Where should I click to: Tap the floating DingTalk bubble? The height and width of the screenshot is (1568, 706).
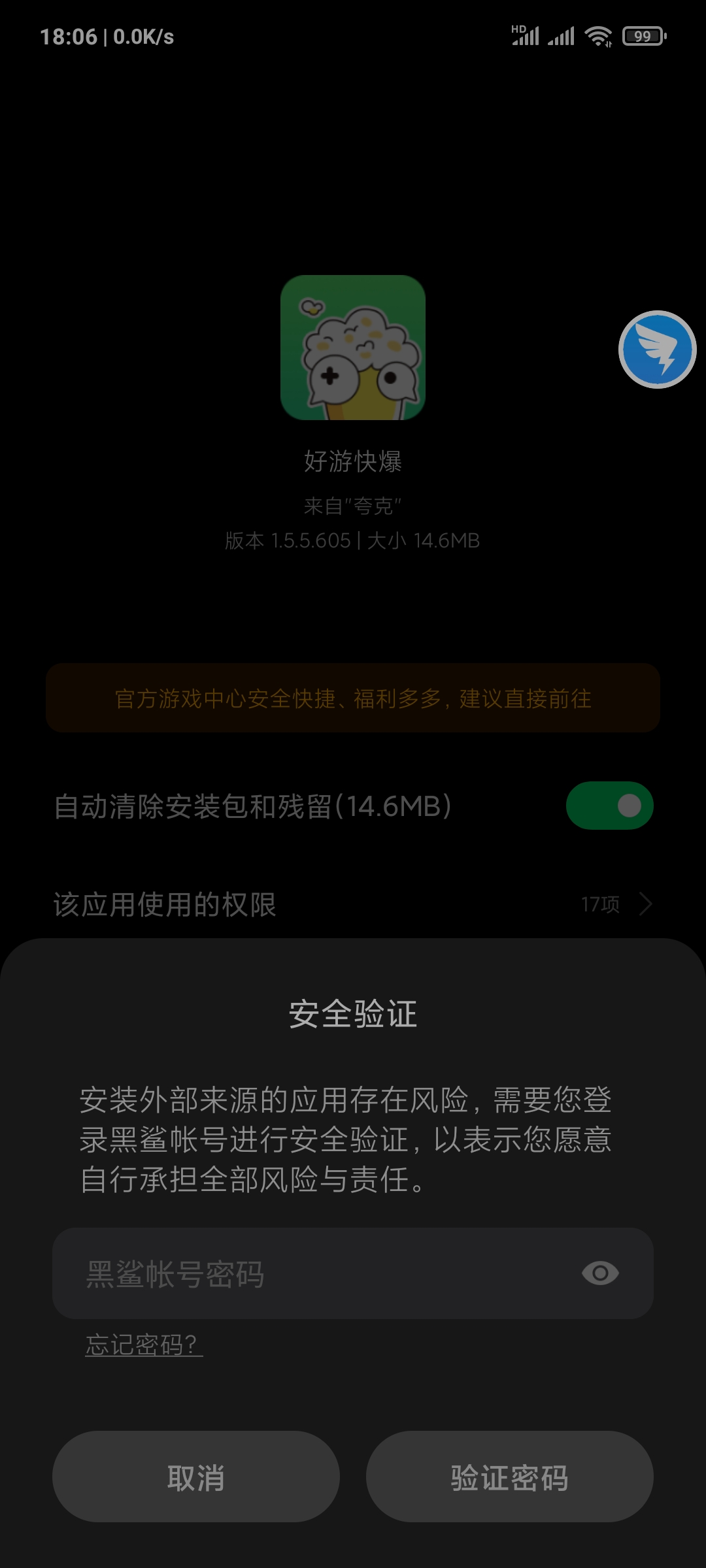[657, 350]
